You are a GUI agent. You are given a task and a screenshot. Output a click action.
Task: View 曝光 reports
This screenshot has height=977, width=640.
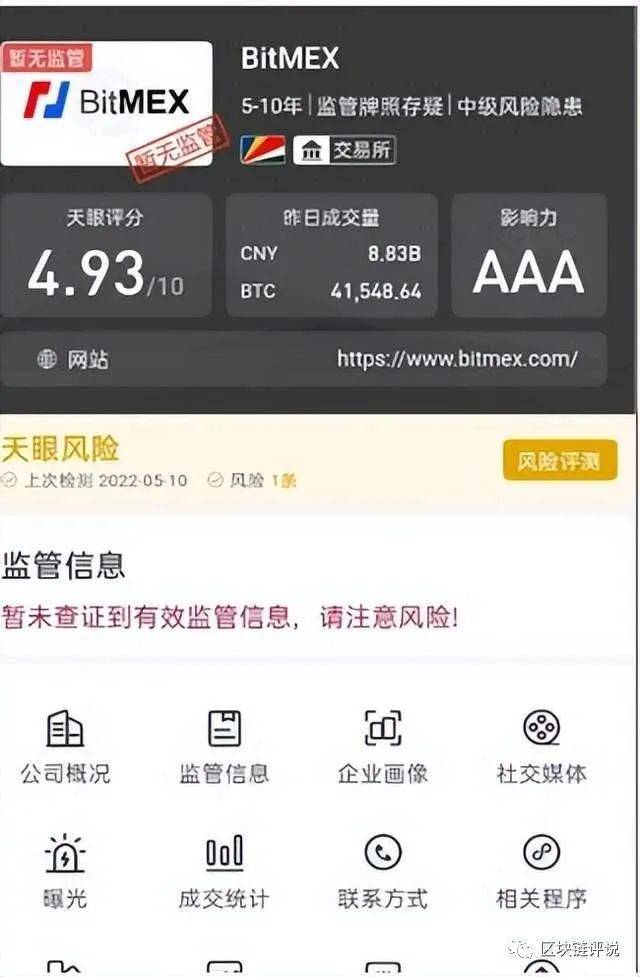(x=65, y=871)
